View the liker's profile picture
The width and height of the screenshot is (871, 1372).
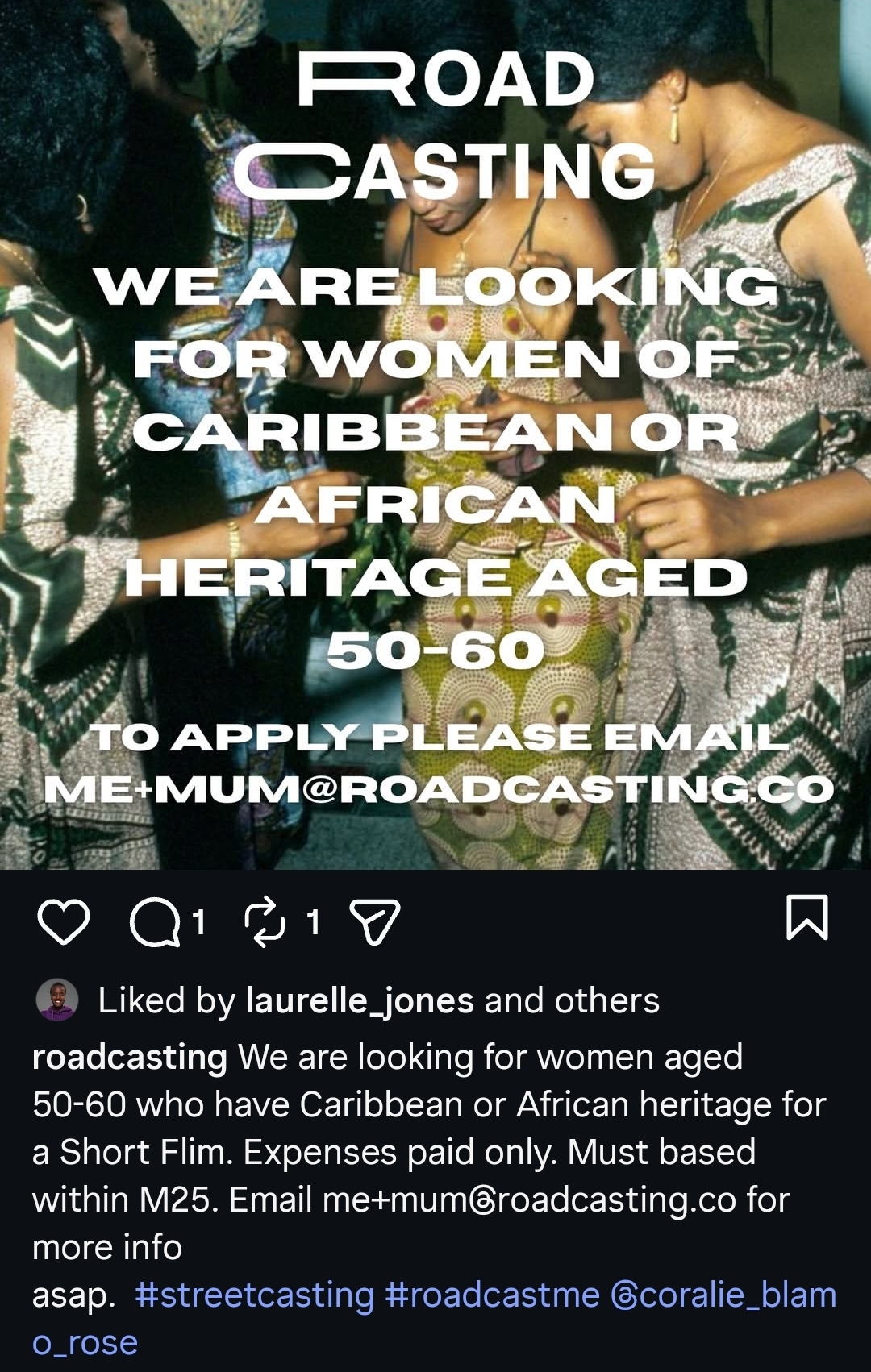click(57, 1000)
